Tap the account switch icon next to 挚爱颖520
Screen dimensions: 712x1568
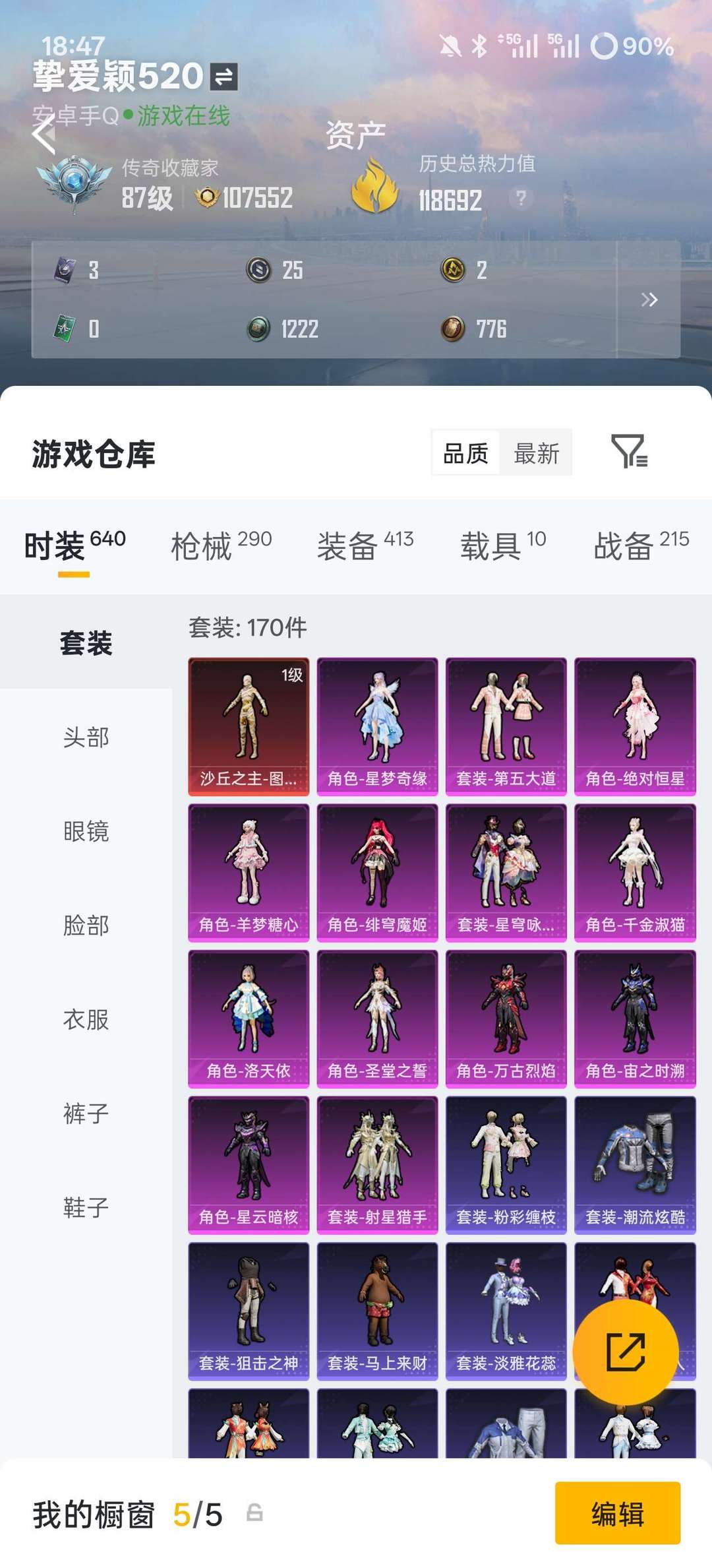(x=224, y=76)
